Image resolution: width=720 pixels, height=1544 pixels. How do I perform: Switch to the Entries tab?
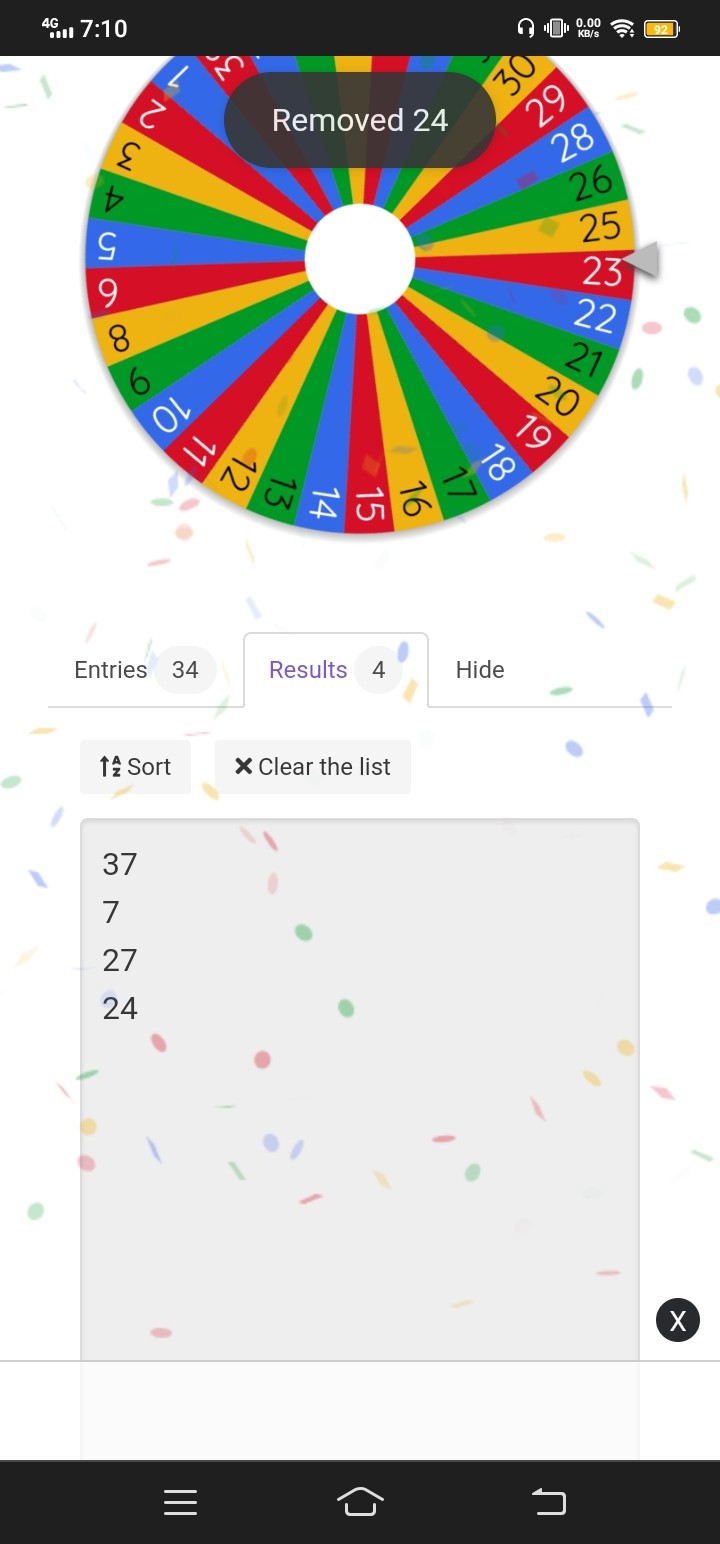[135, 670]
